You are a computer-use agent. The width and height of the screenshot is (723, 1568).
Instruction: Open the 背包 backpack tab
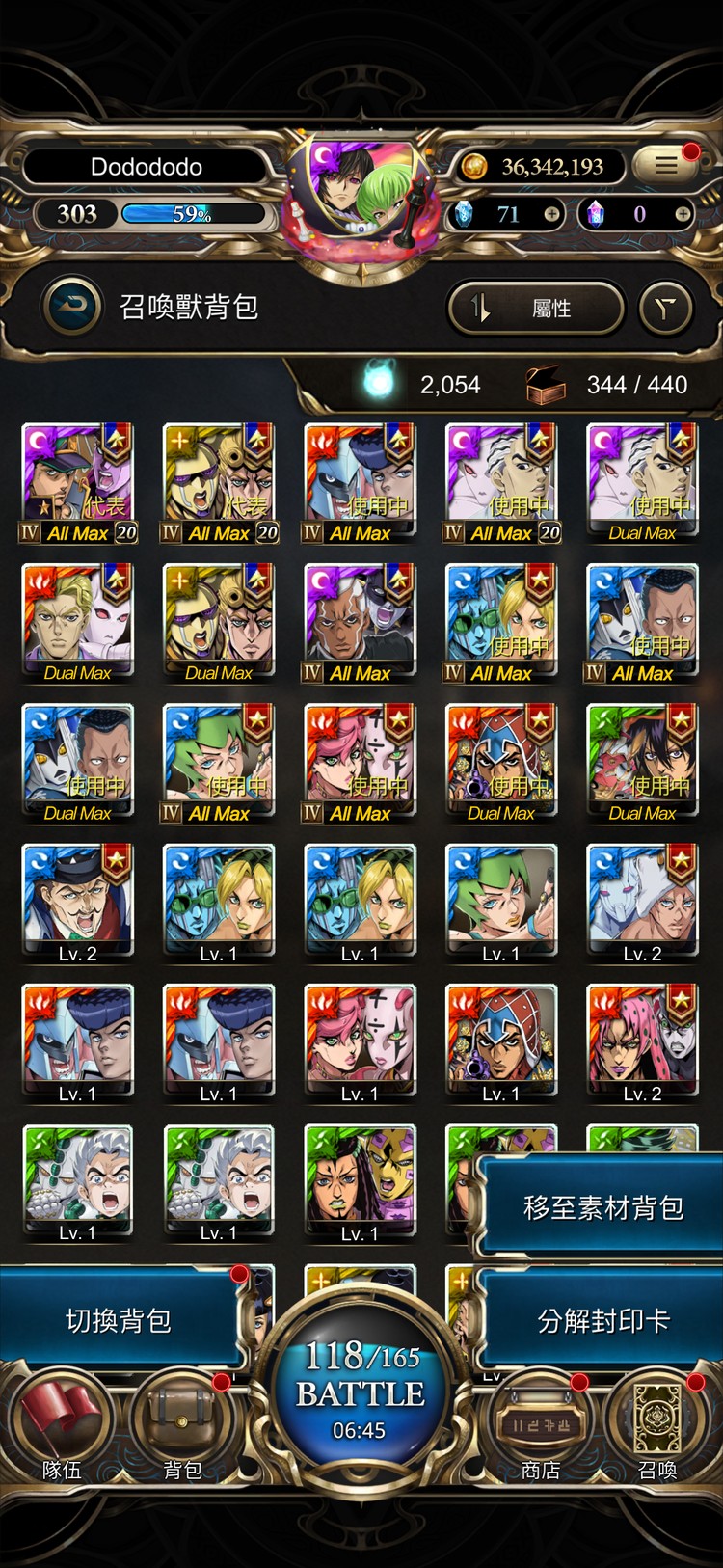(x=181, y=1427)
